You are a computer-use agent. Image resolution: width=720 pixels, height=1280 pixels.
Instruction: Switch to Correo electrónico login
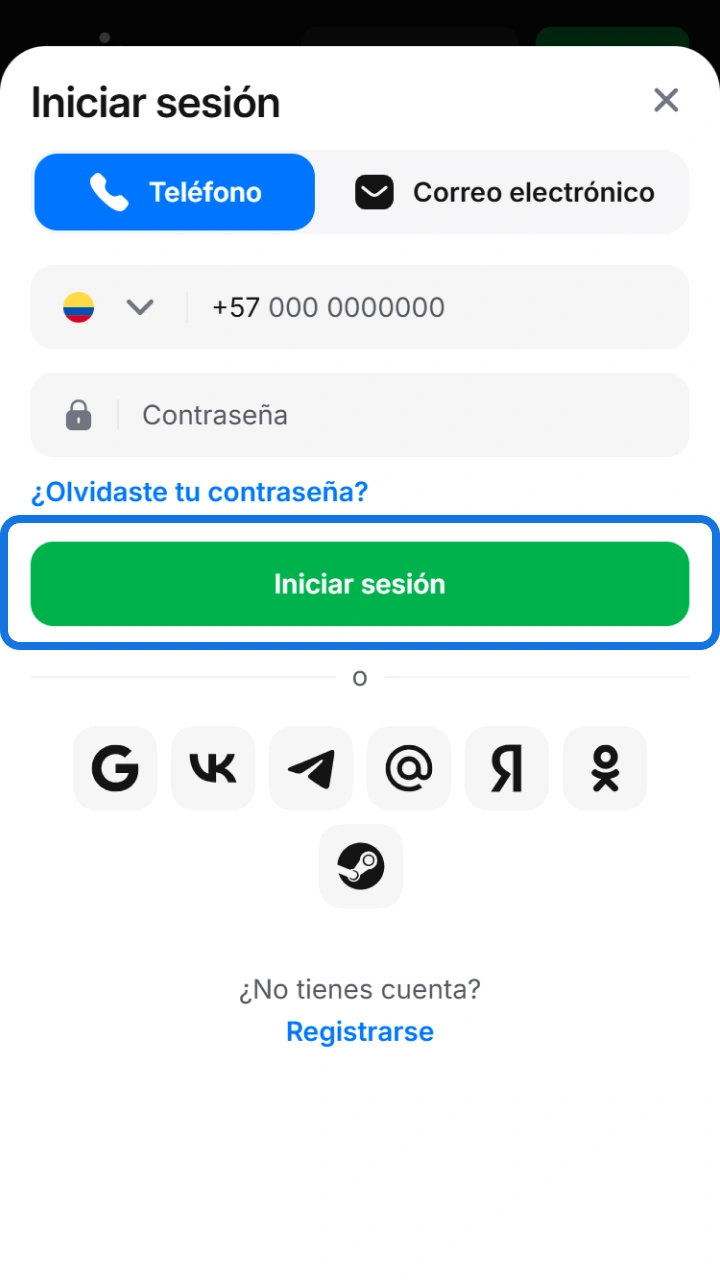[506, 192]
